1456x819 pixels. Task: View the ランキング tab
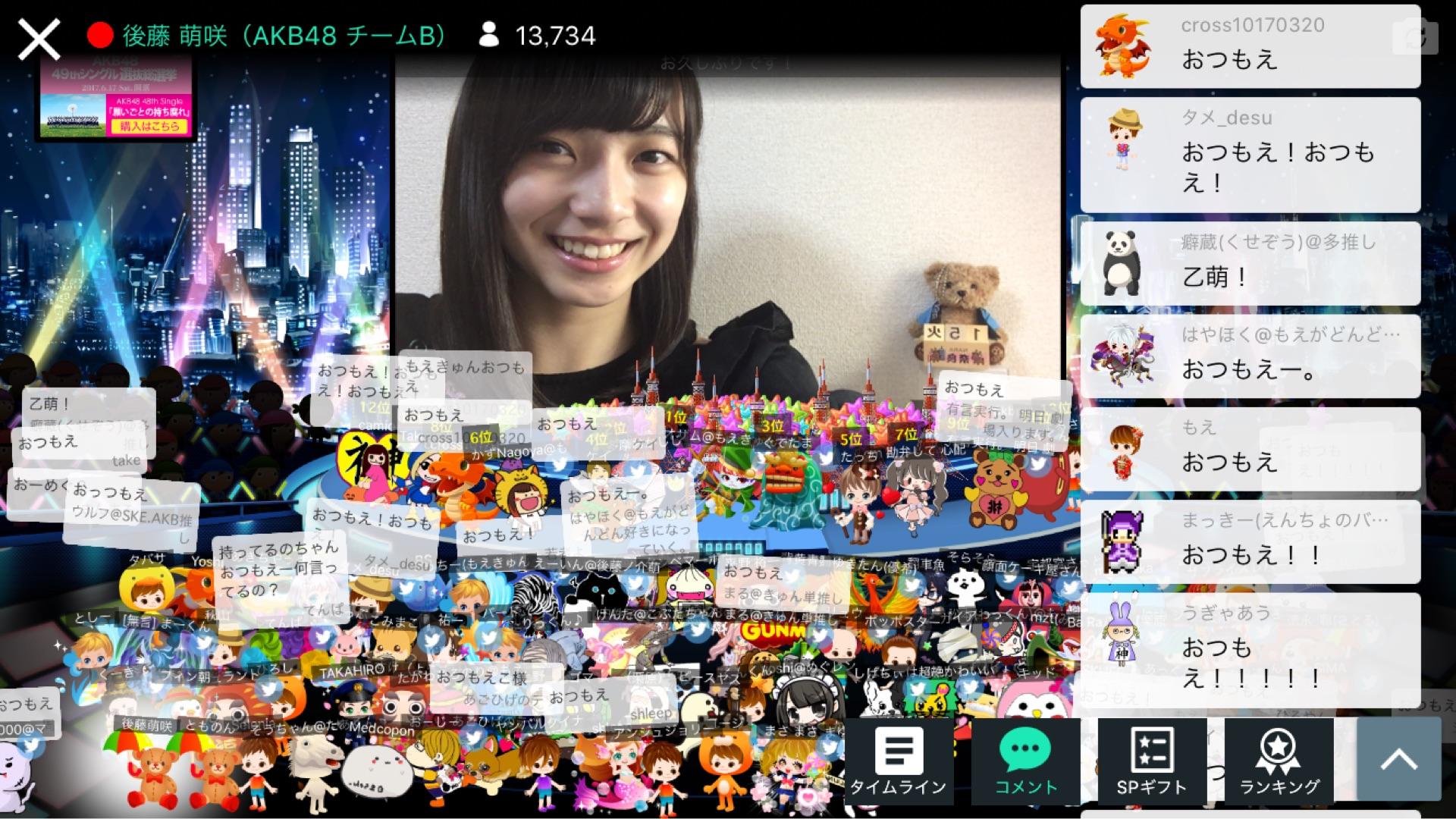(1279, 761)
